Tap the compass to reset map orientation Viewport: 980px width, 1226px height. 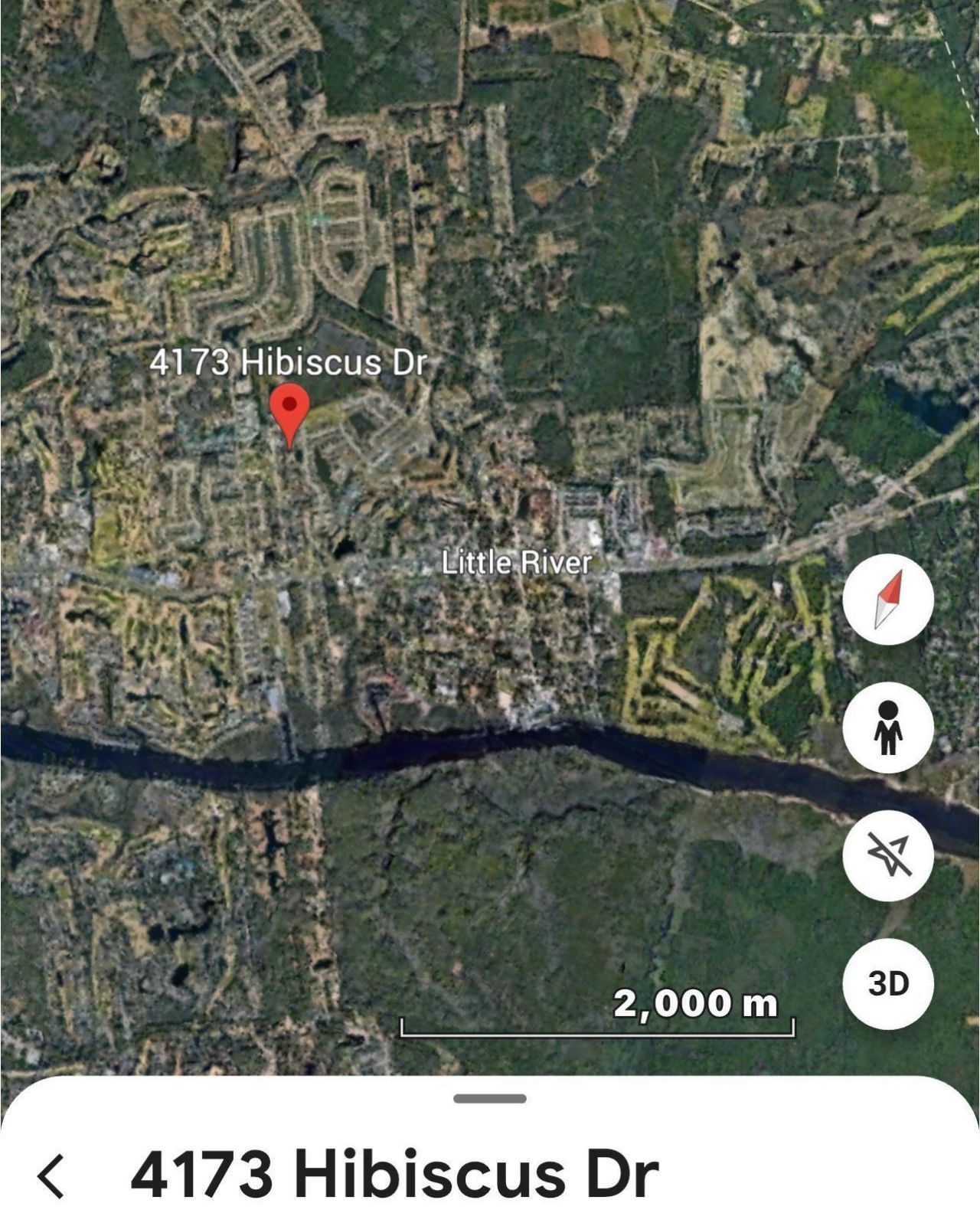pos(888,599)
